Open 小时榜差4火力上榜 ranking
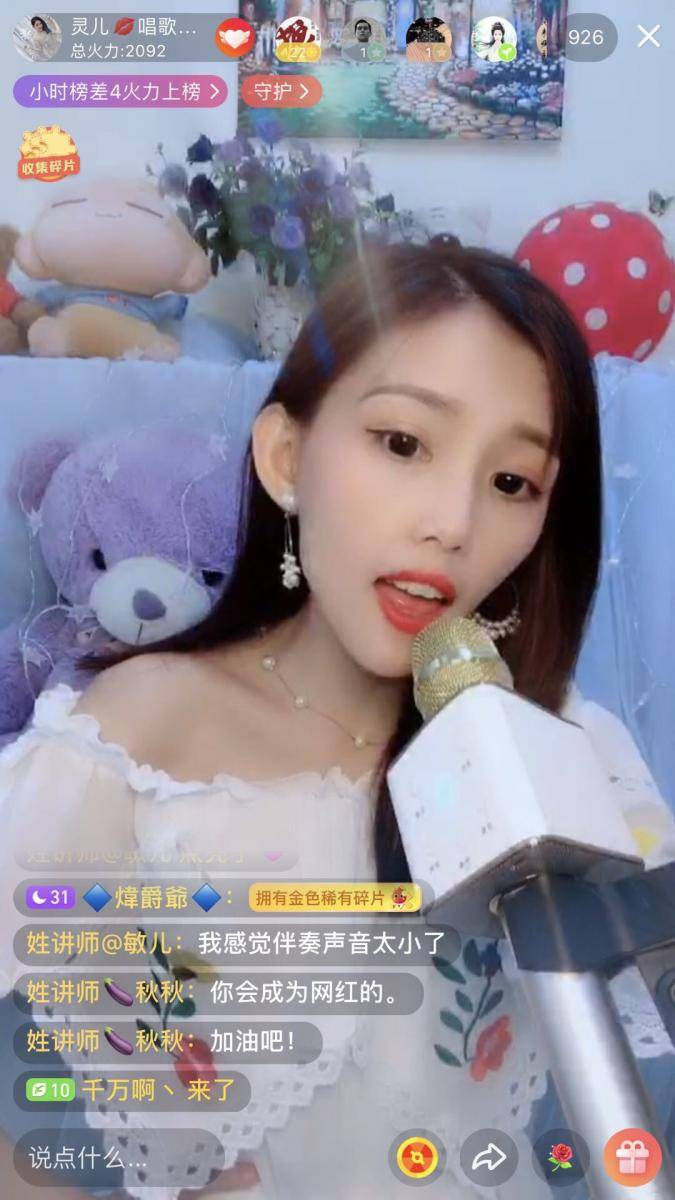This screenshot has width=675, height=1200. click(119, 92)
